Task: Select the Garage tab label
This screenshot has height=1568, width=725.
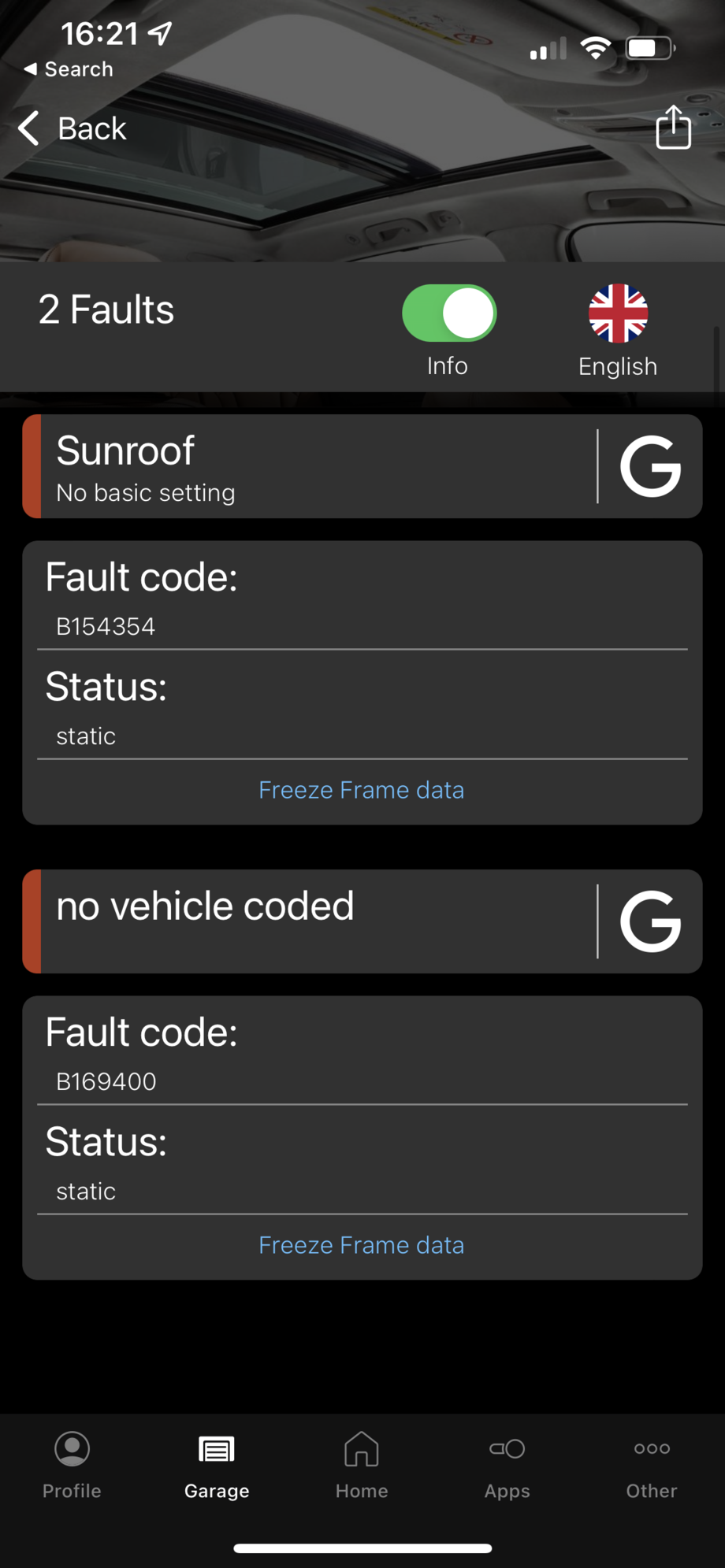Action: coord(216,1491)
